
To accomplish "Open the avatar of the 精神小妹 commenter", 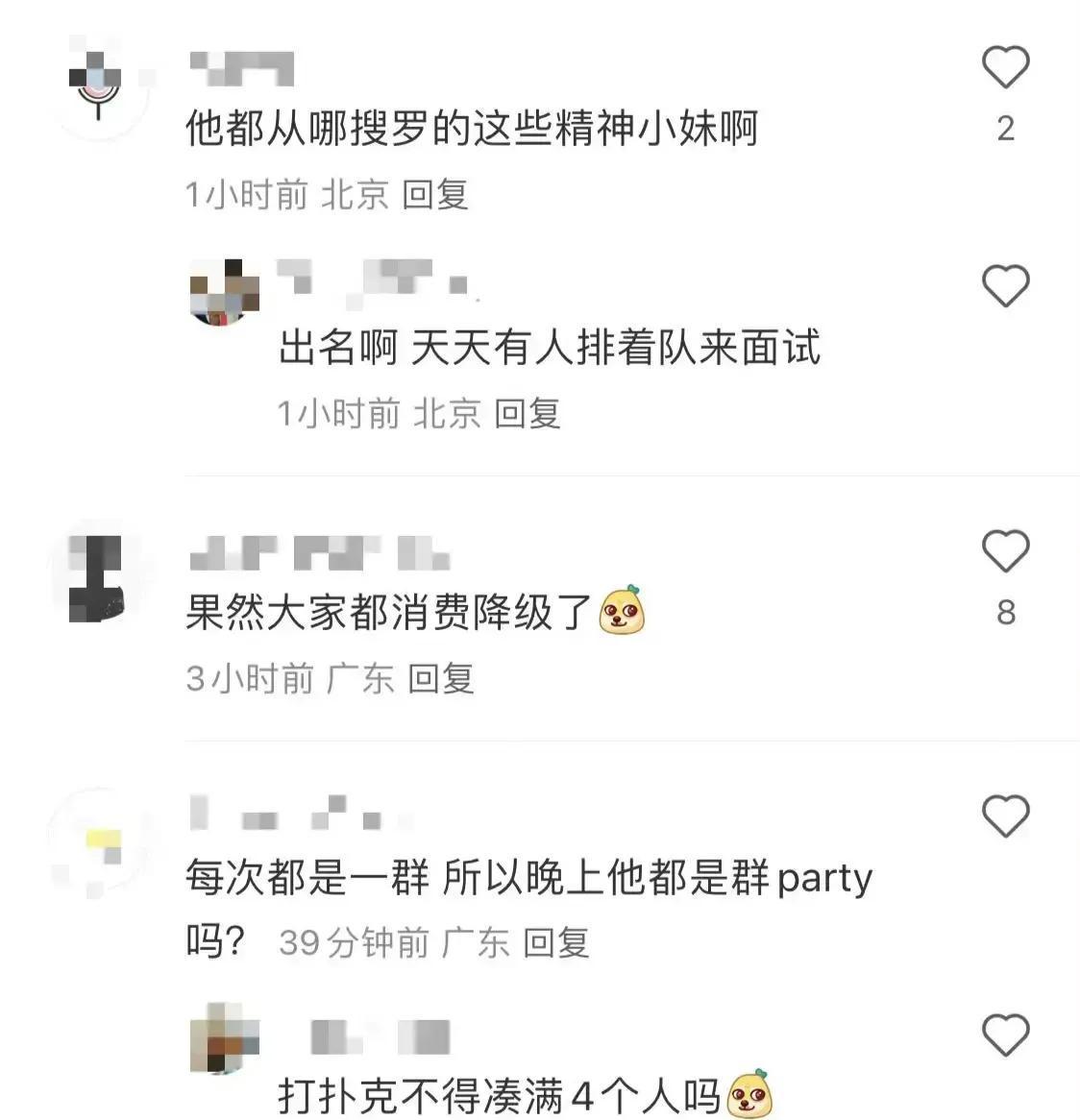I will [99, 87].
